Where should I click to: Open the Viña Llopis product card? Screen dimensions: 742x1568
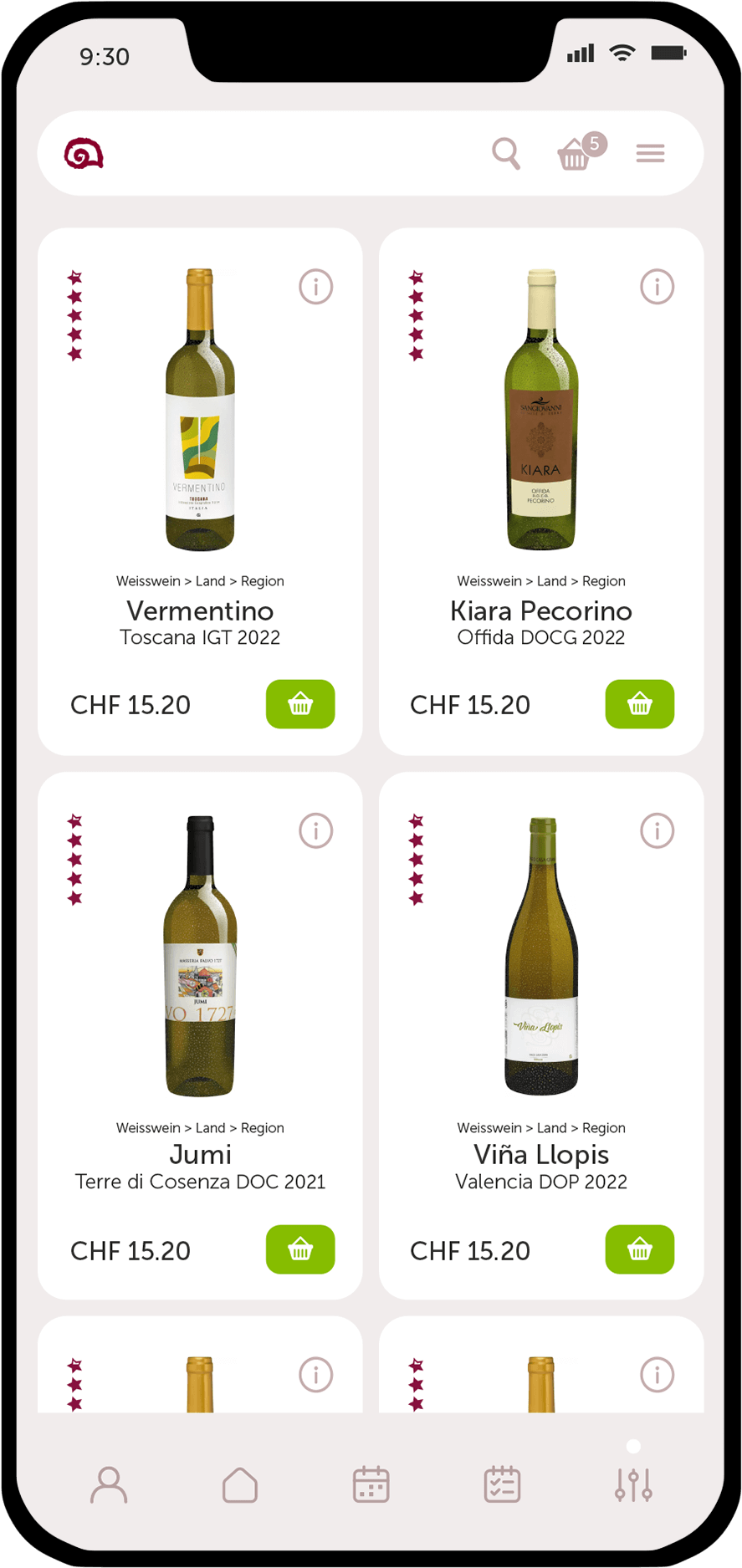[541, 1155]
